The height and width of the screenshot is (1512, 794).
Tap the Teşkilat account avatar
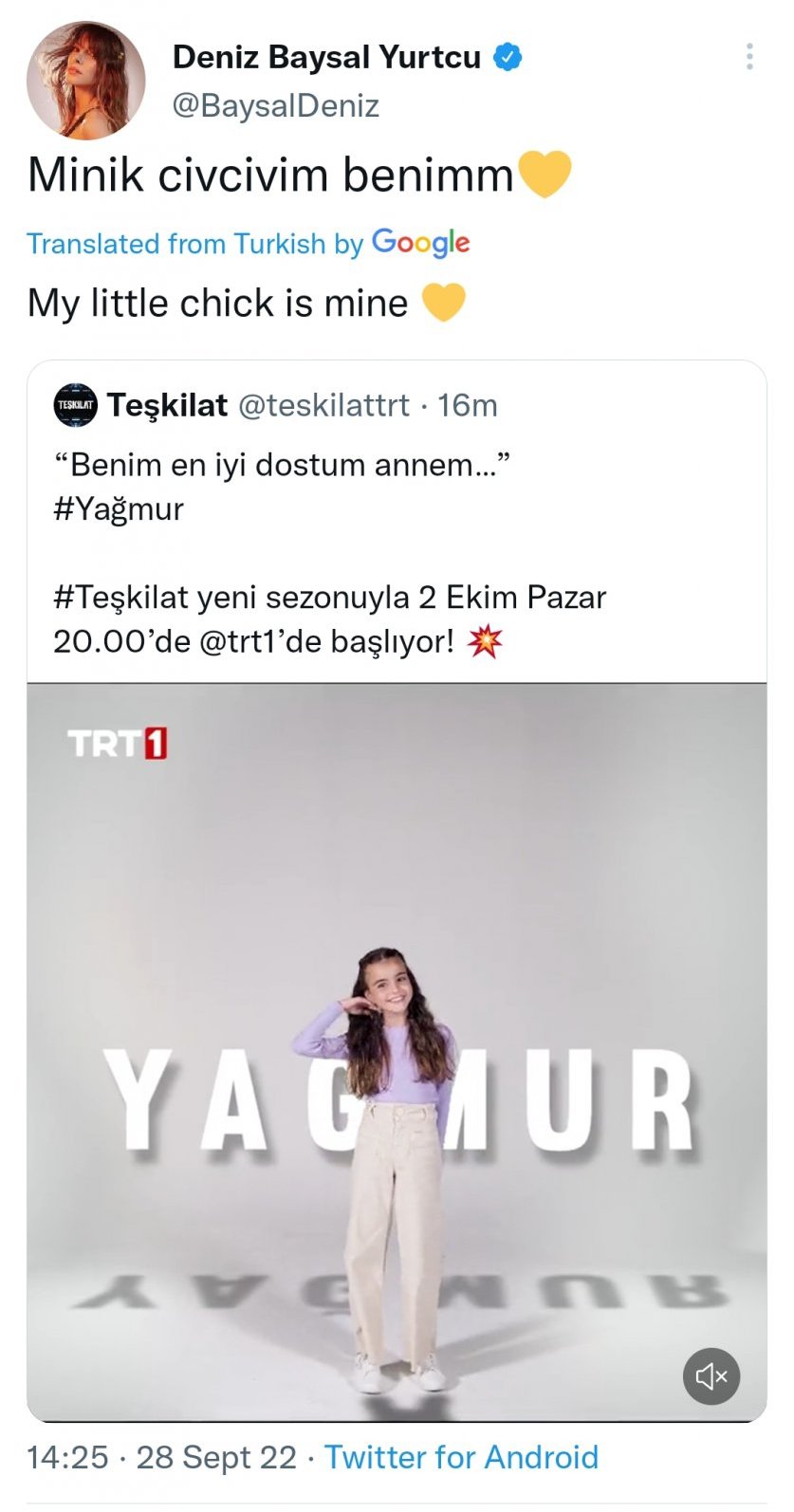pyautogui.click(x=75, y=405)
